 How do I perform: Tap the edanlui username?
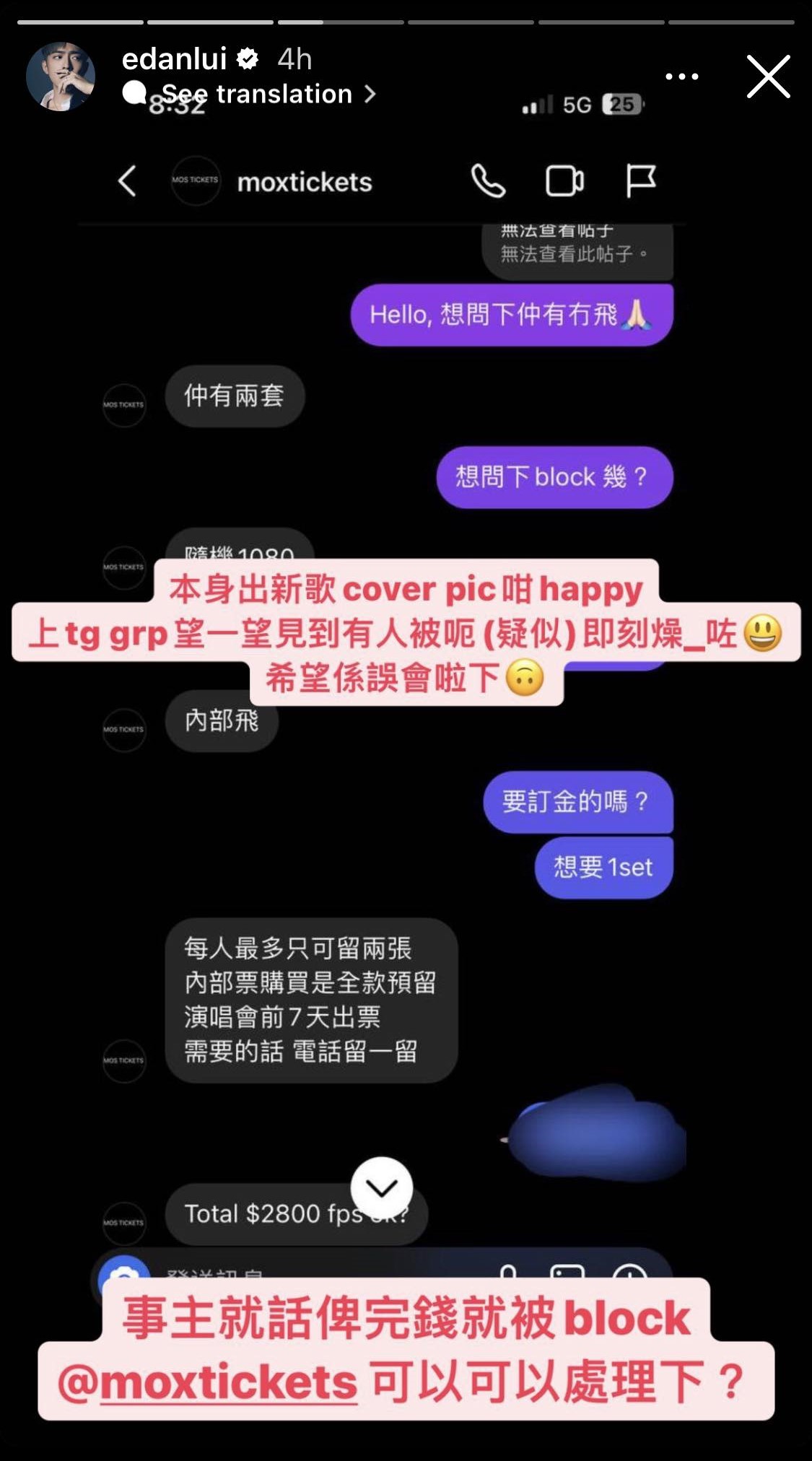pyautogui.click(x=174, y=58)
